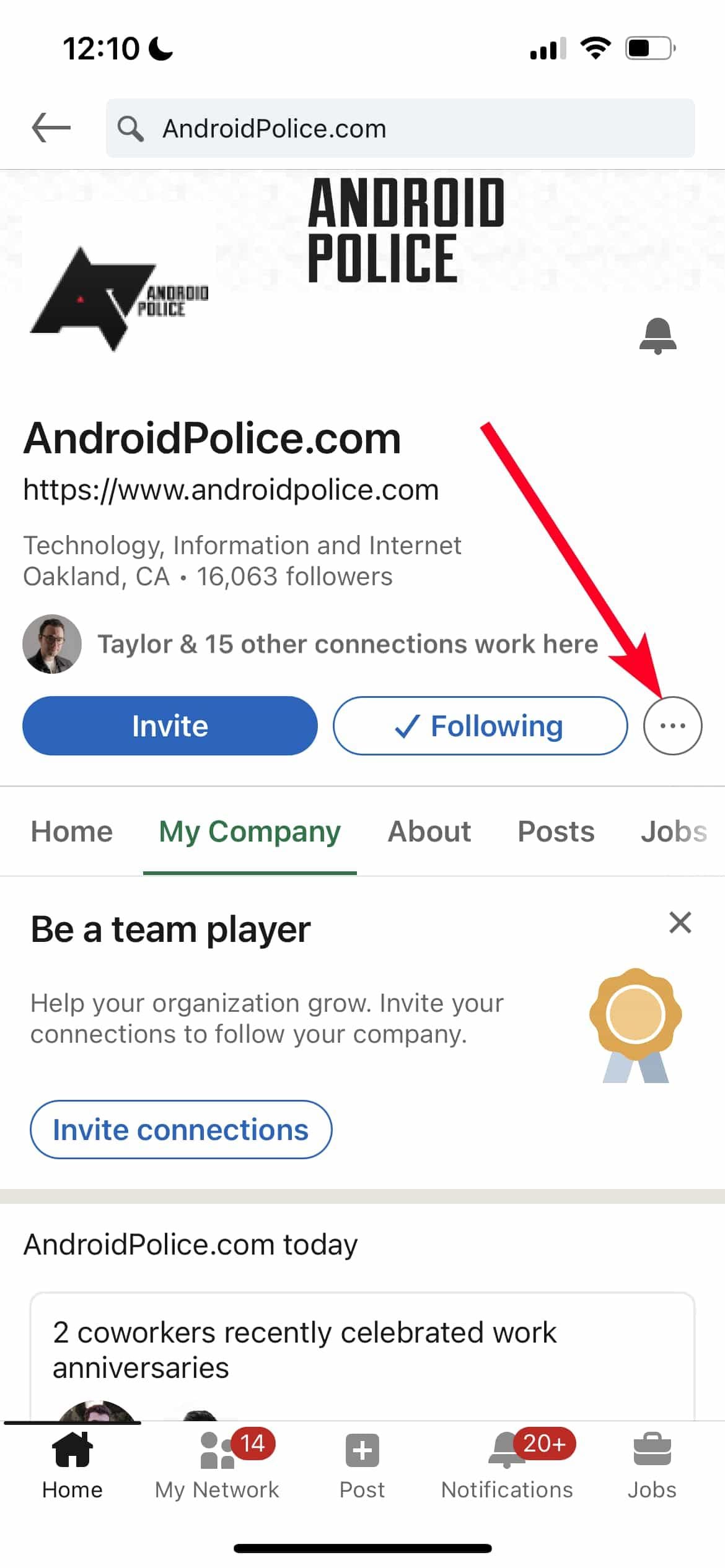725x1568 pixels.
Task: Tap the search magnifier in the search bar
Action: pos(132,128)
